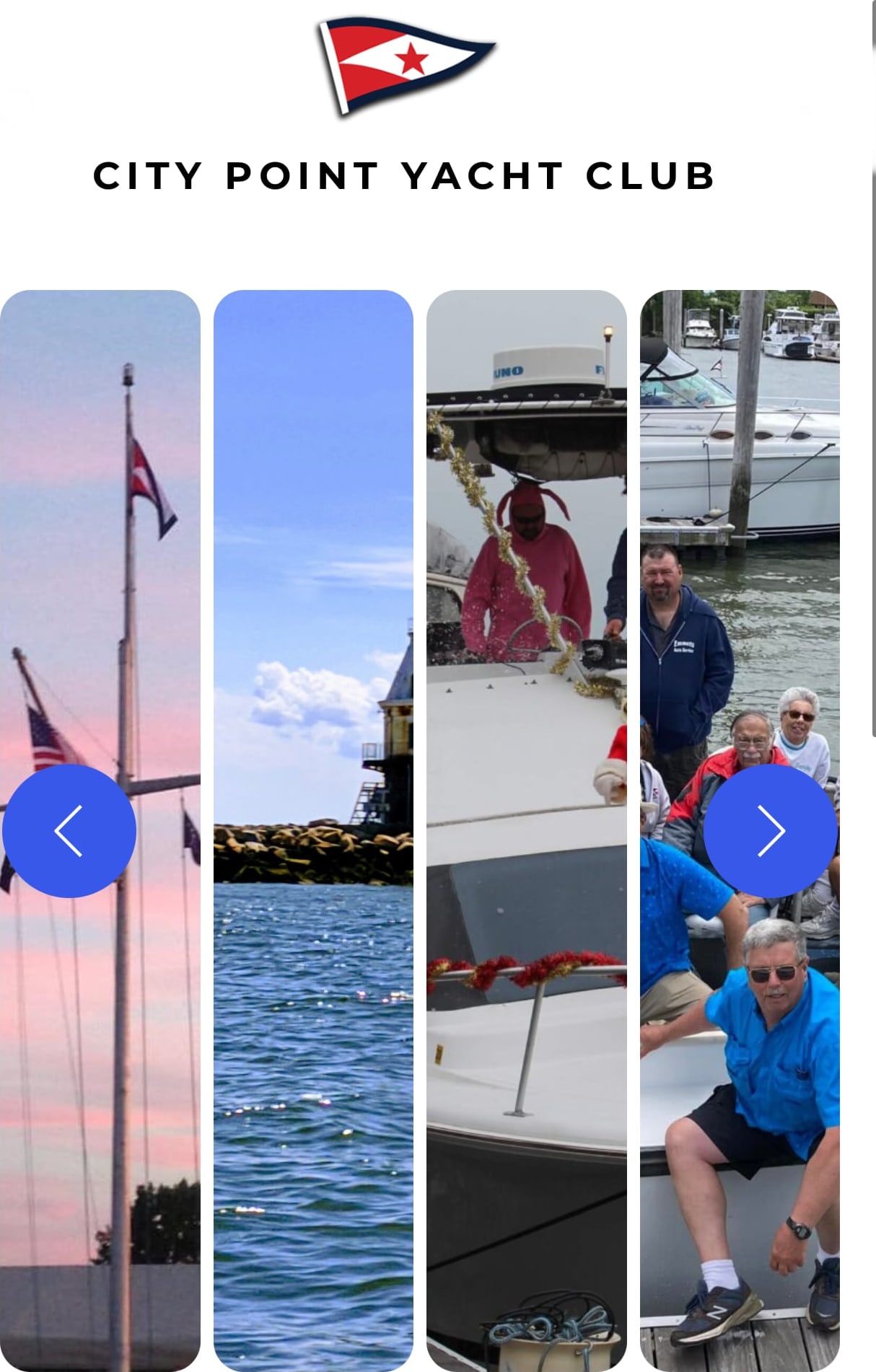Go to the previous carousel slide
876x1372 pixels.
pyautogui.click(x=69, y=831)
